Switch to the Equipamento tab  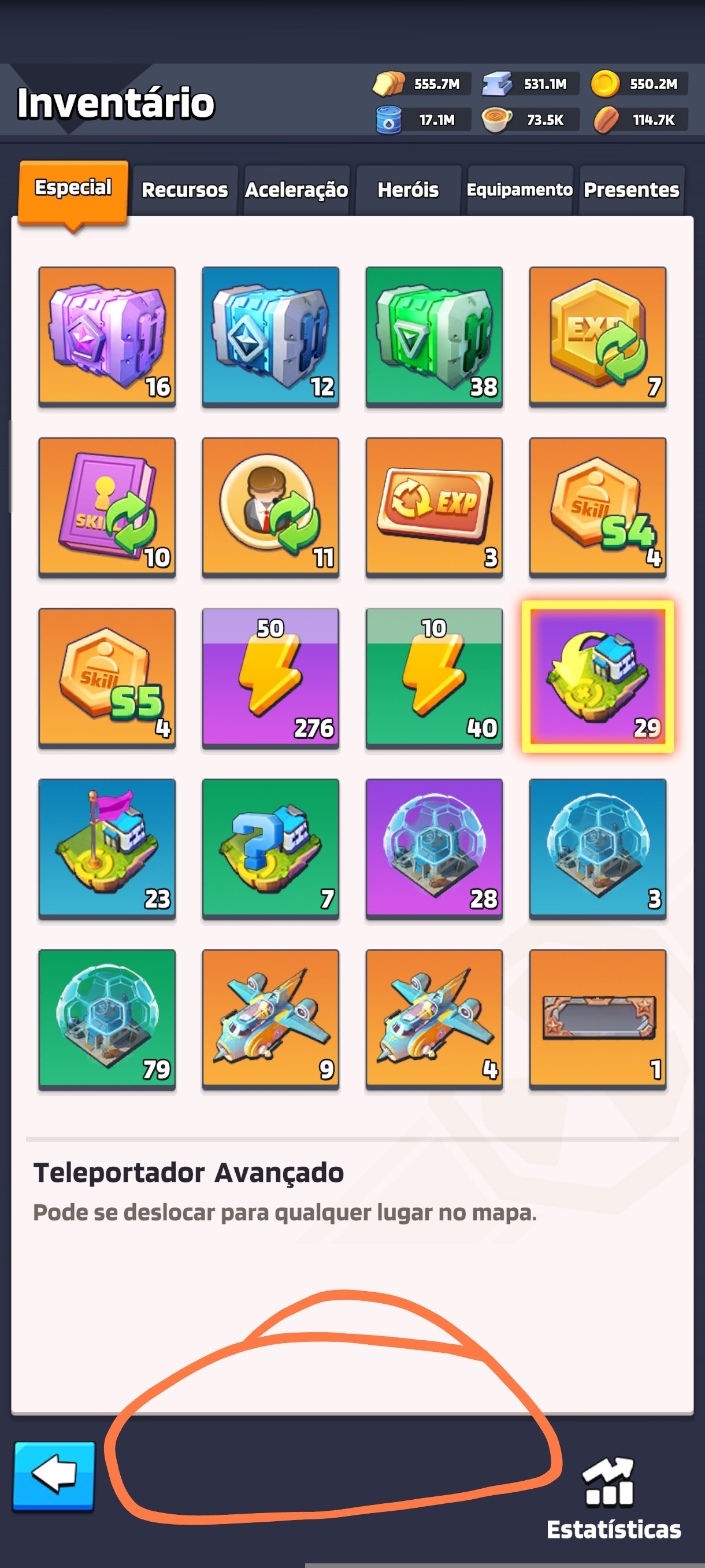520,190
